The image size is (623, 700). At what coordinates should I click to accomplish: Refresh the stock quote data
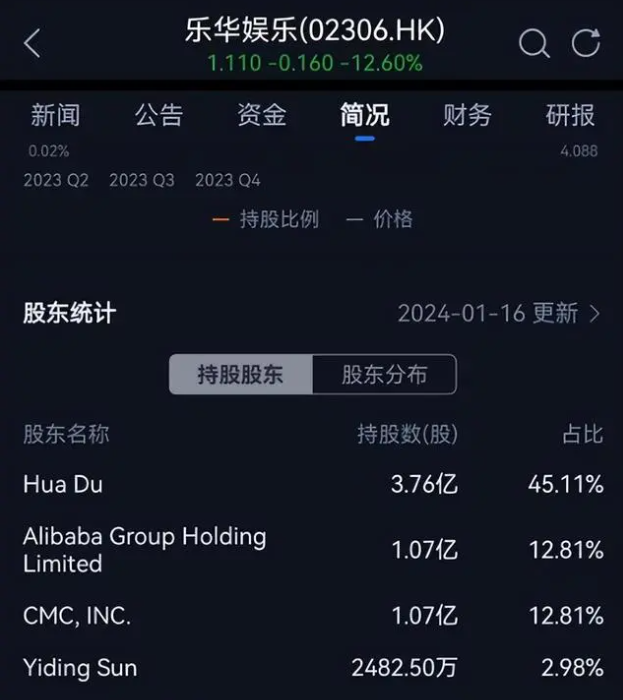586,43
